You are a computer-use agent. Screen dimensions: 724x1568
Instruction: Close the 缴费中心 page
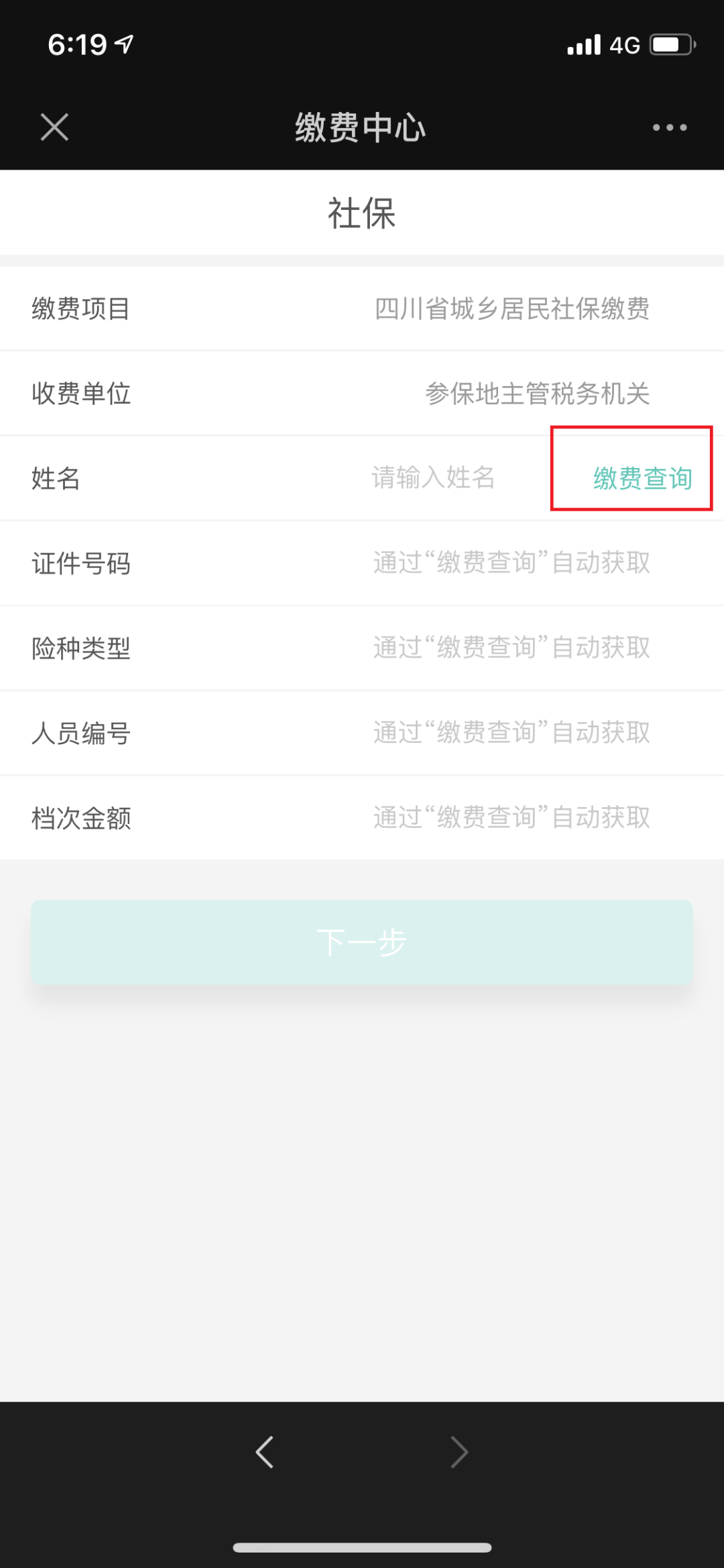(54, 127)
